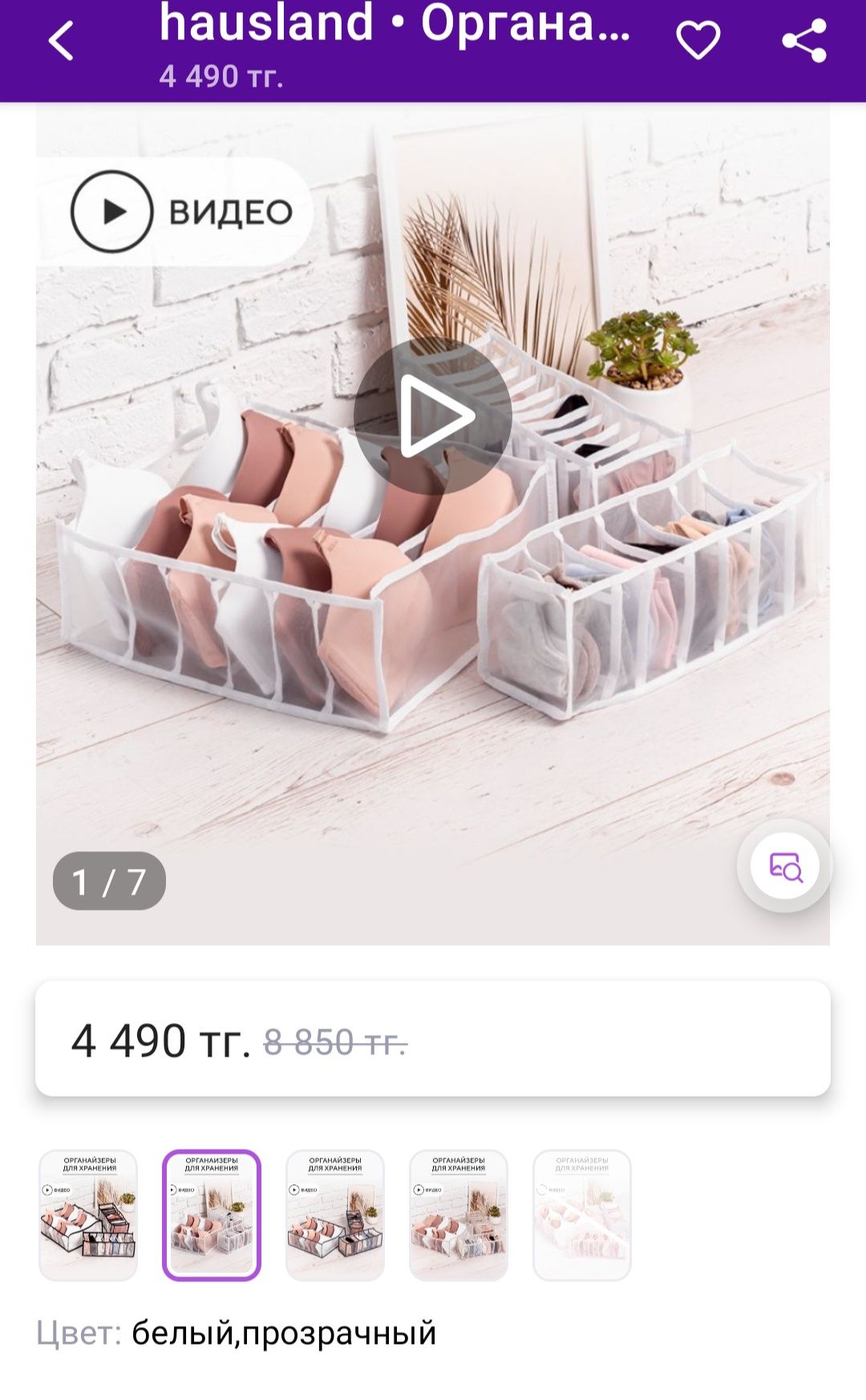The image size is (866, 1400).
Task: Choose the fourth color variant thumbnail
Action: coord(459,1215)
